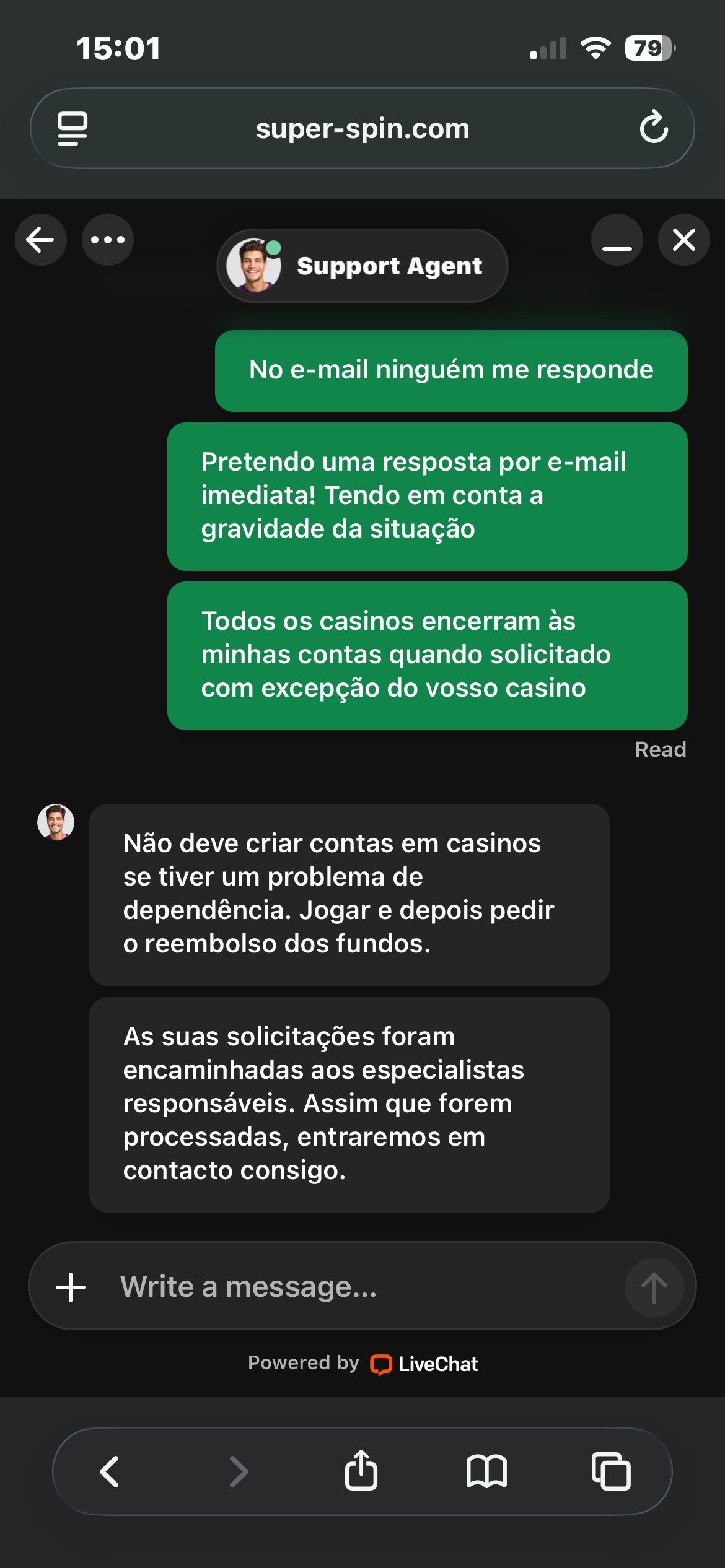Go back using the chat's arrow
This screenshot has height=1568, width=725.
(41, 240)
